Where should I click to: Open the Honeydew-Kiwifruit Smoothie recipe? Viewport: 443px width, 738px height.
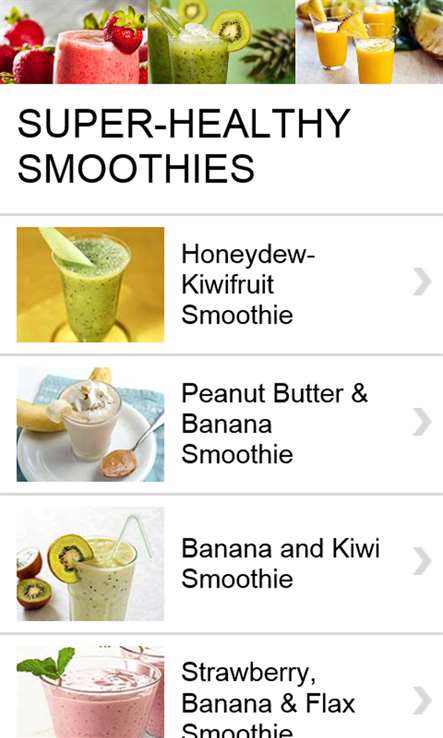221,285
